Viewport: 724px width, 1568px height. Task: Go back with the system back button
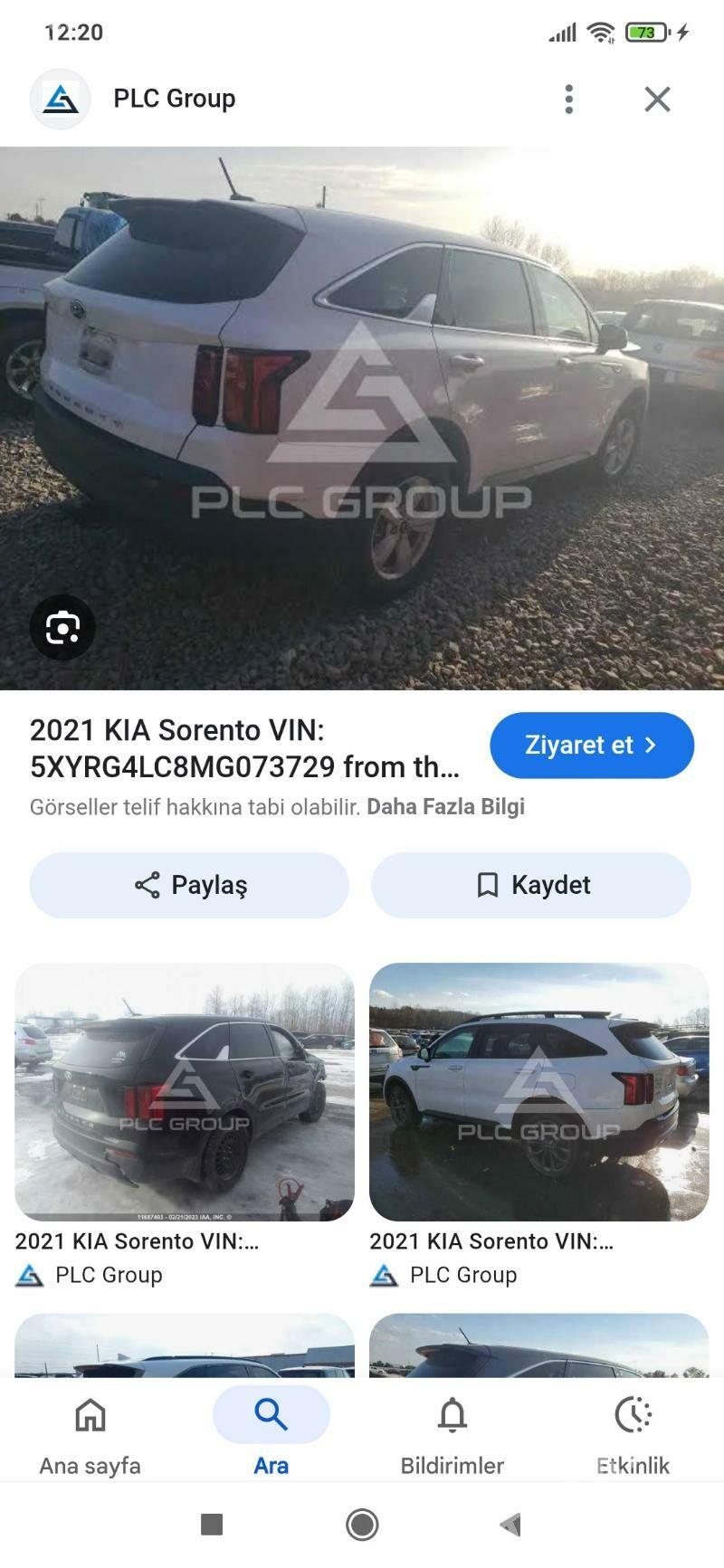pyautogui.click(x=511, y=1525)
